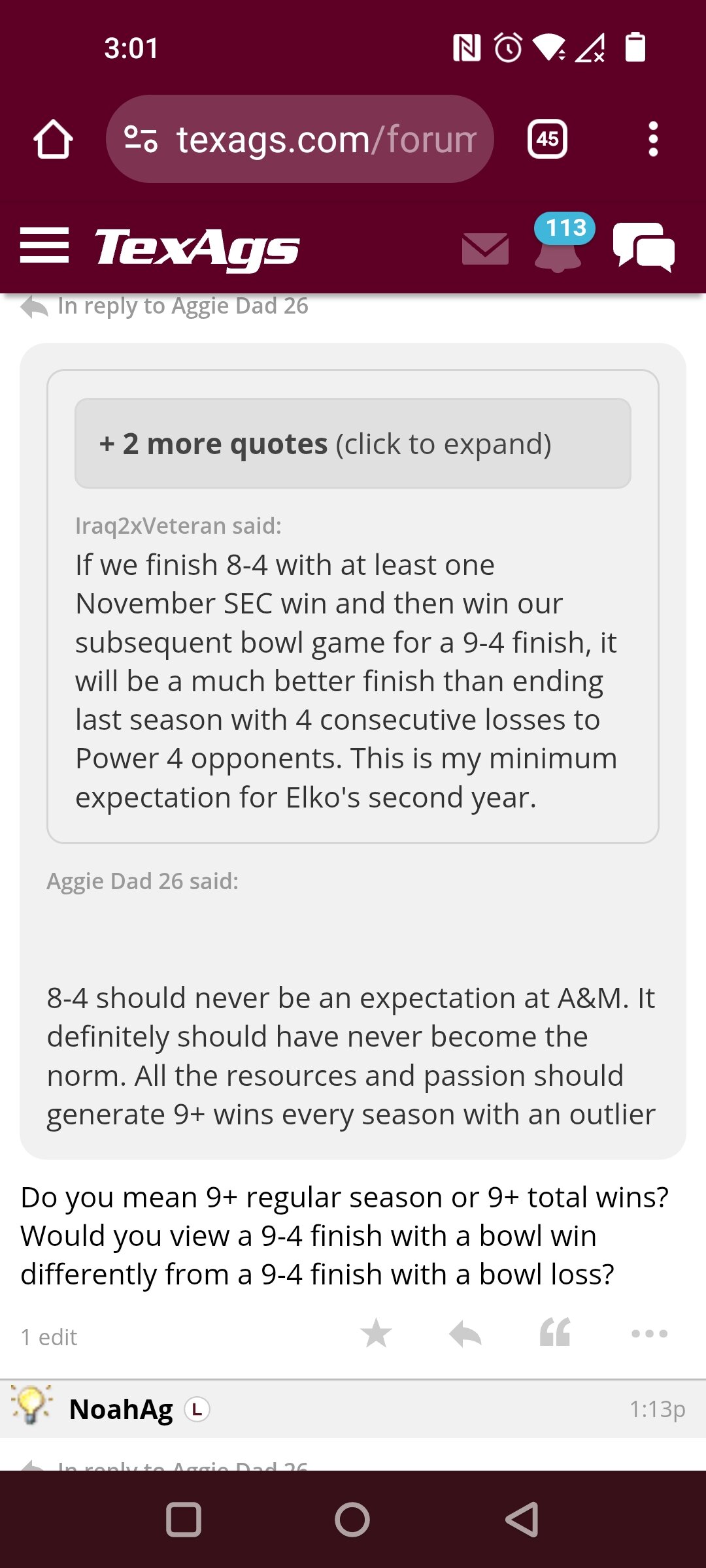
Task: View the 1 edit history
Action: pyautogui.click(x=49, y=1337)
